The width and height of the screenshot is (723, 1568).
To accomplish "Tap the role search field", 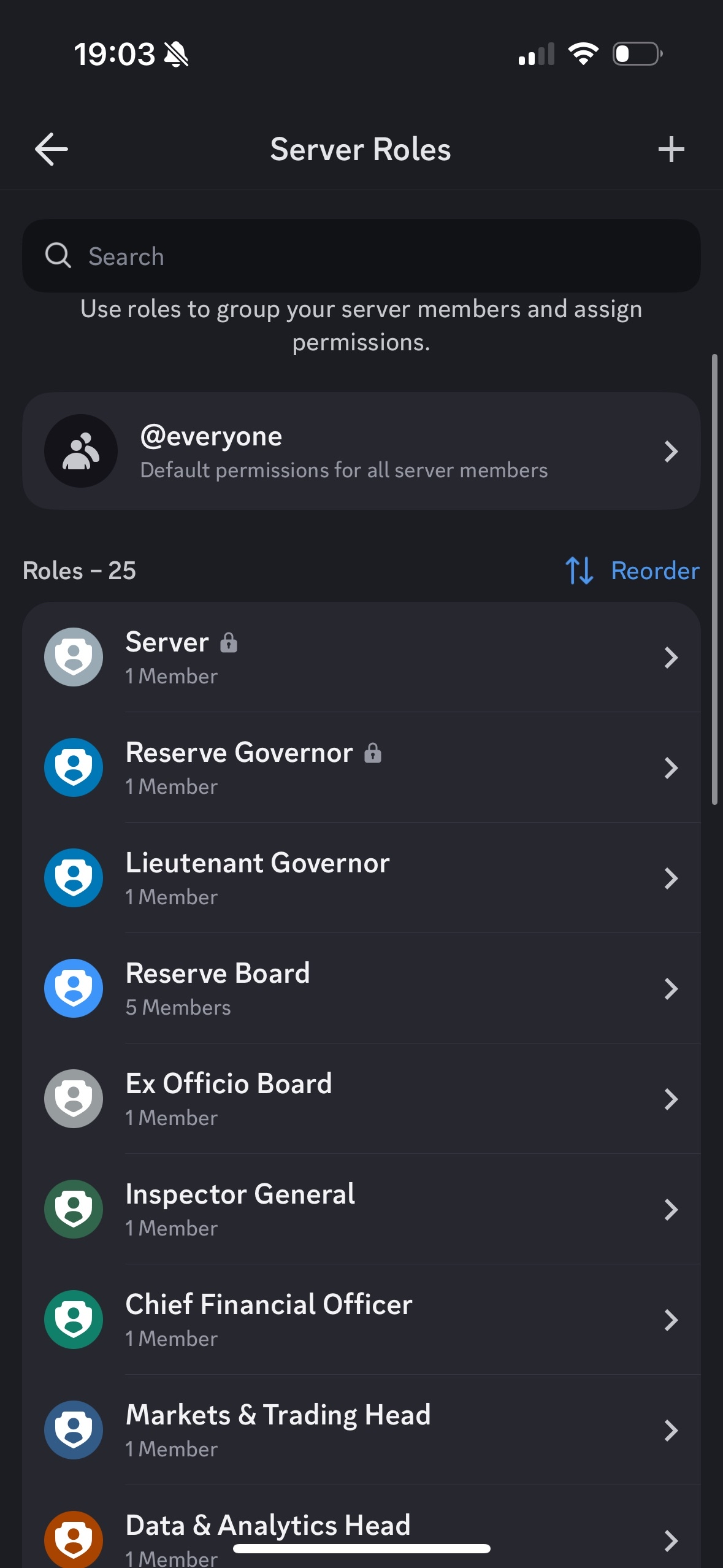I will 361,256.
